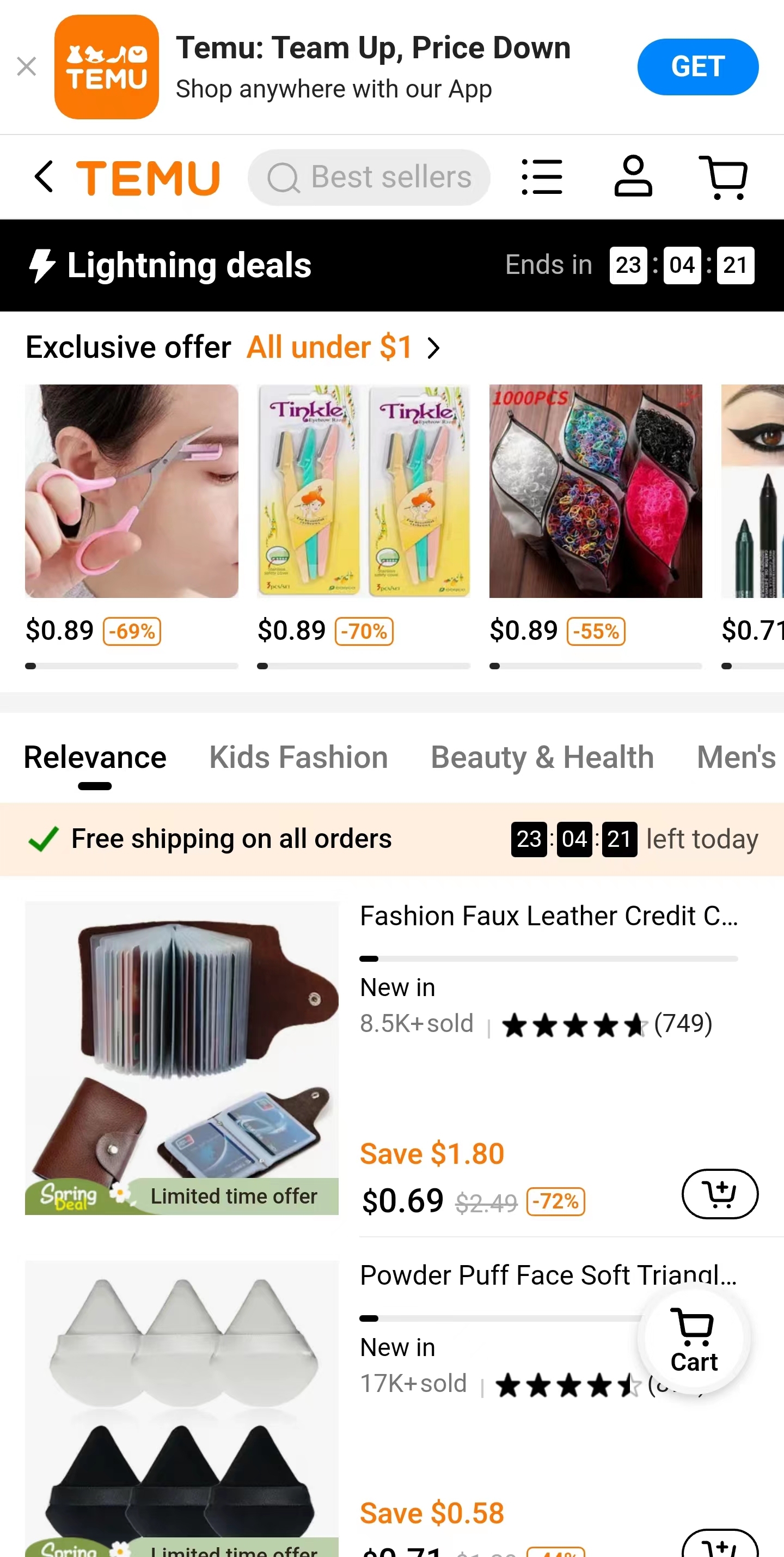Switch to the Men's tab
Screen dimensions: 784x1557
pyautogui.click(x=736, y=758)
